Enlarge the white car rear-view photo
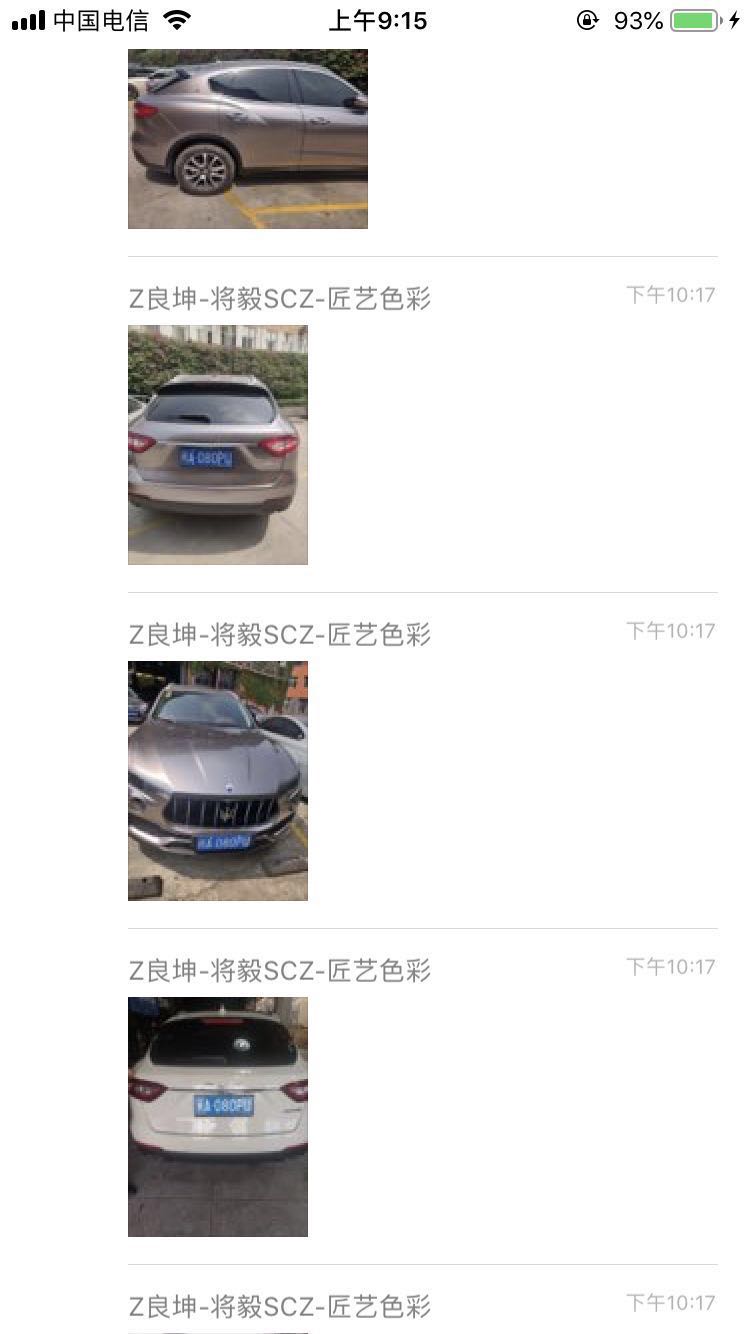The image size is (750, 1334). (217, 1116)
